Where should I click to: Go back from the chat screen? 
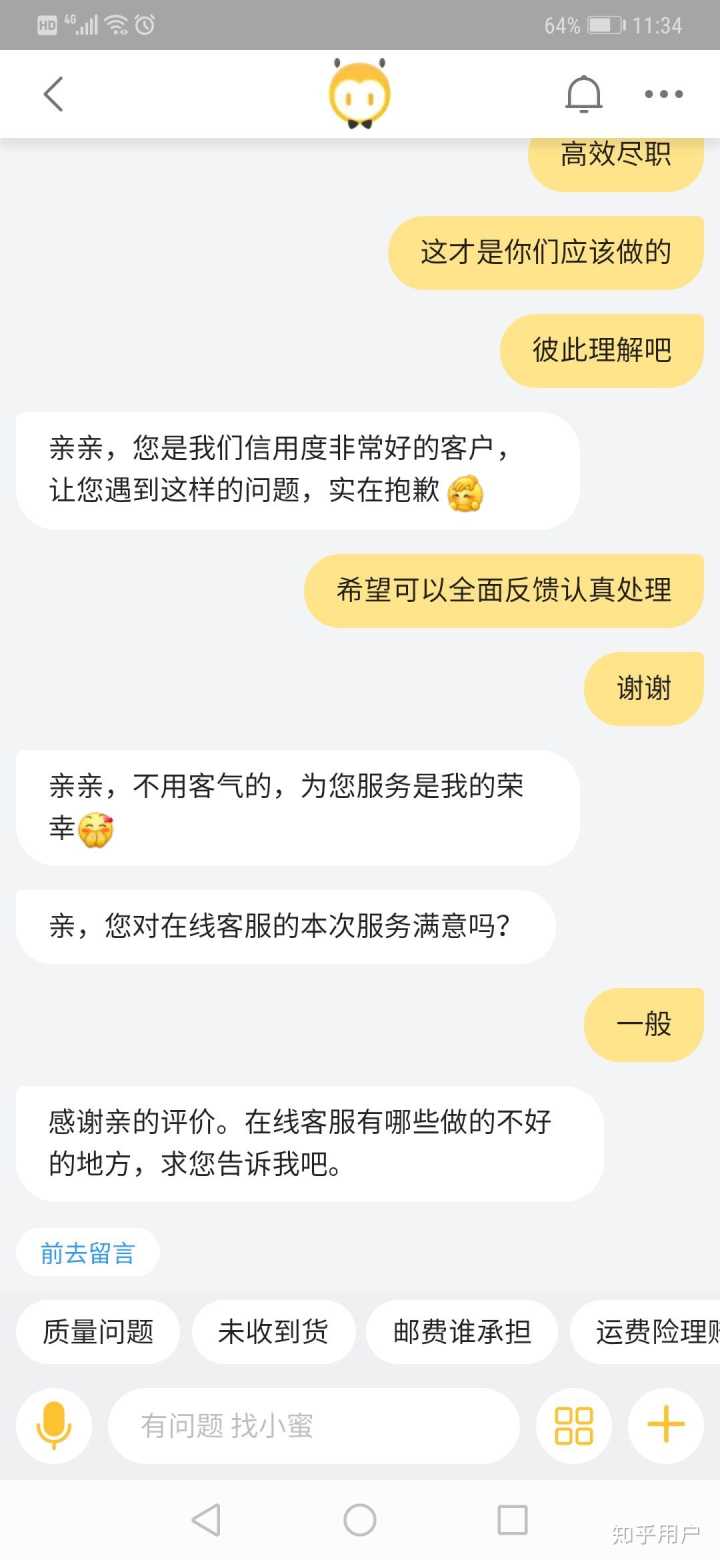click(x=53, y=95)
